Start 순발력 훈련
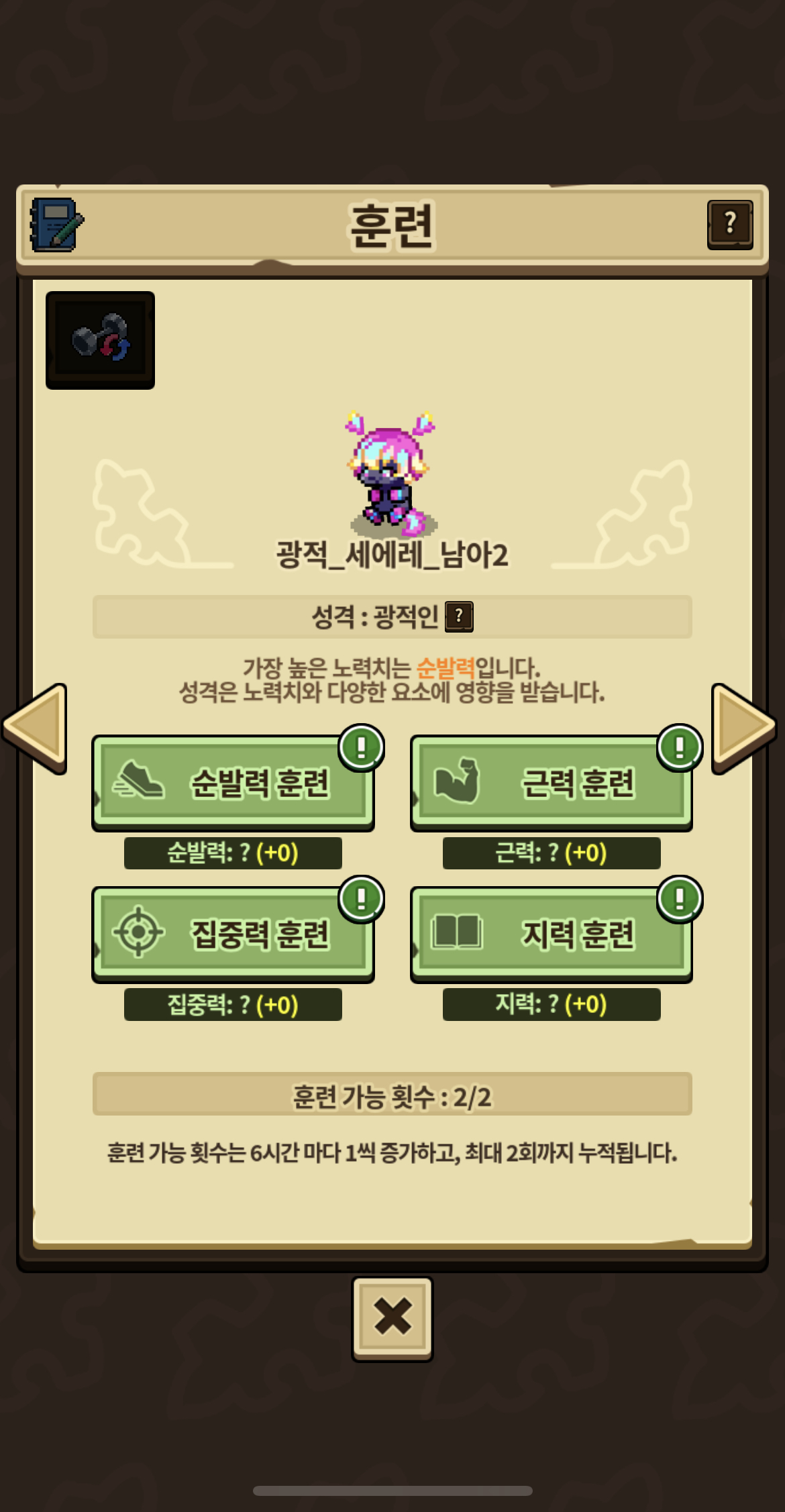This screenshot has height=1512, width=785. coord(233,782)
